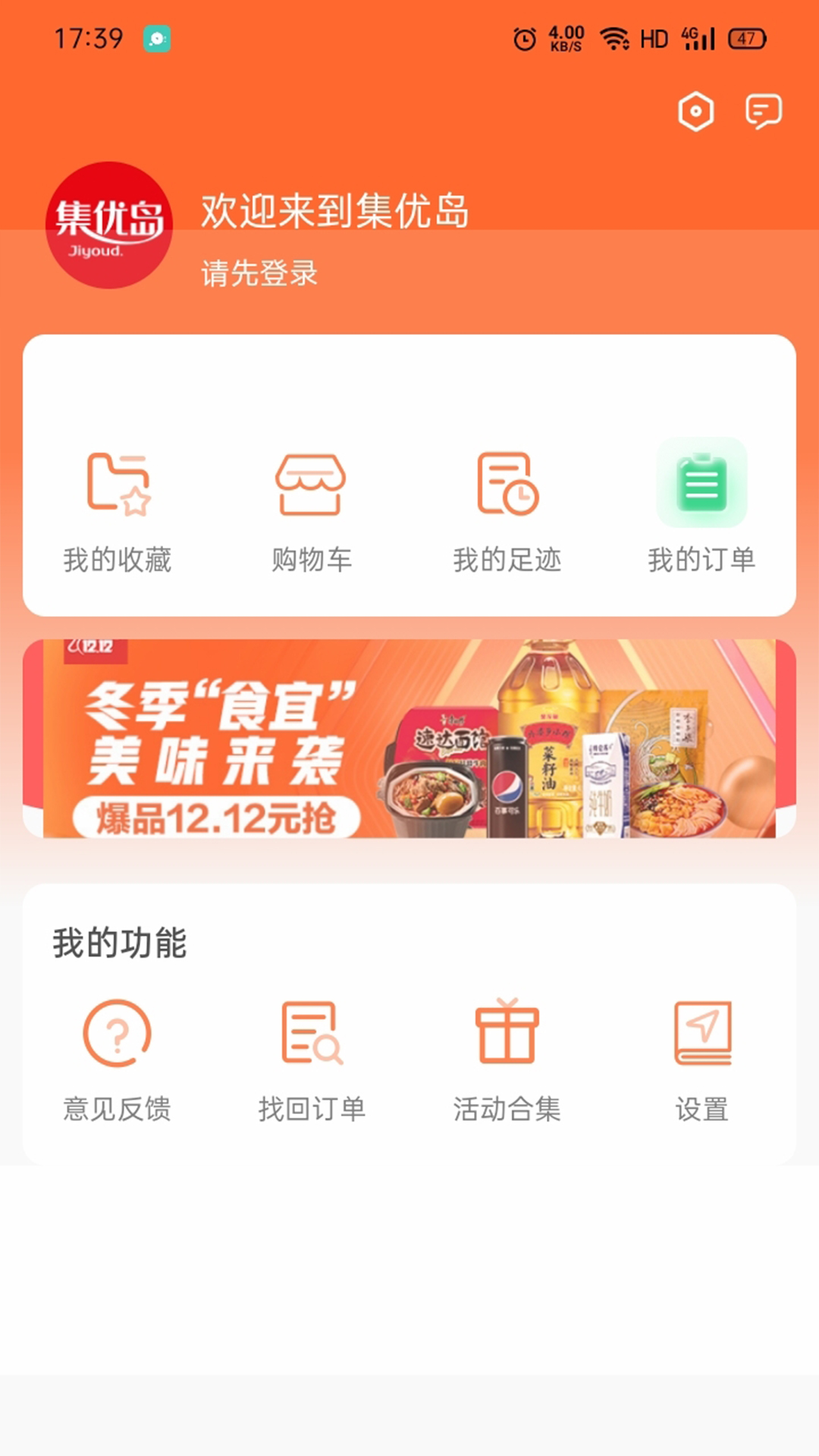Open the messages icon
The width and height of the screenshot is (819, 1456).
pos(763,112)
